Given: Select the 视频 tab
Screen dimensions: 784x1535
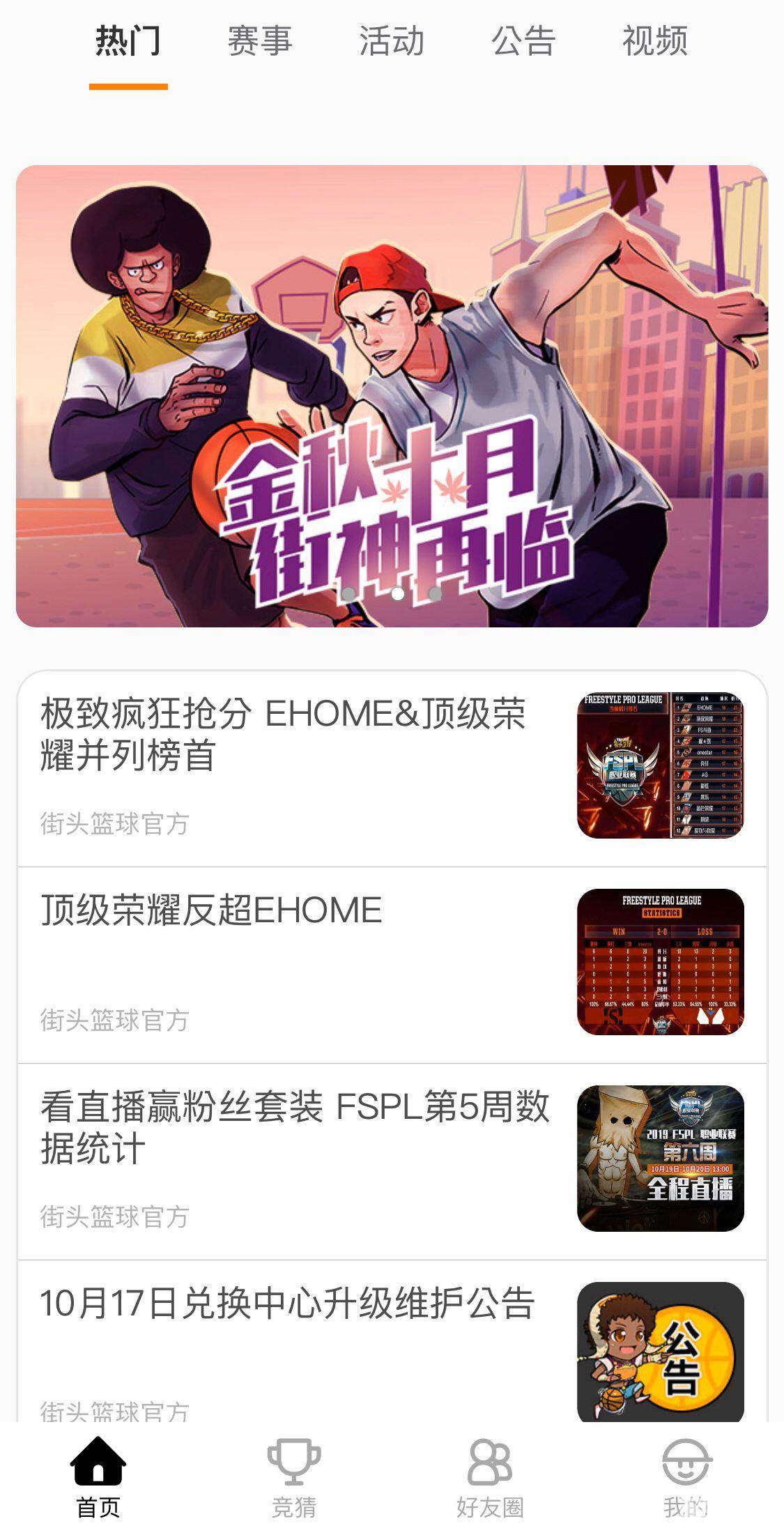Looking at the screenshot, I should (654, 40).
